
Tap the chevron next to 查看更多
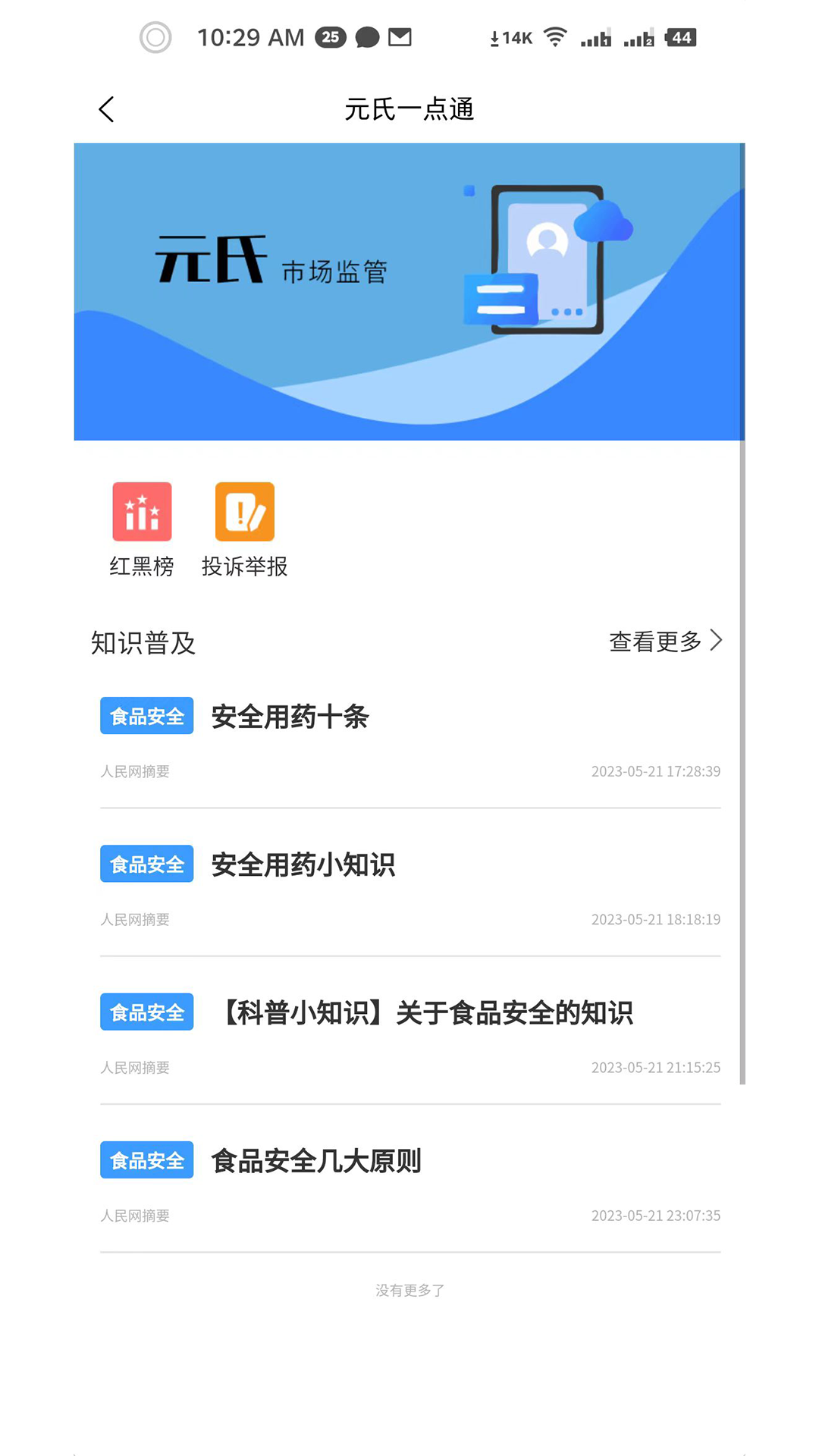coord(716,641)
